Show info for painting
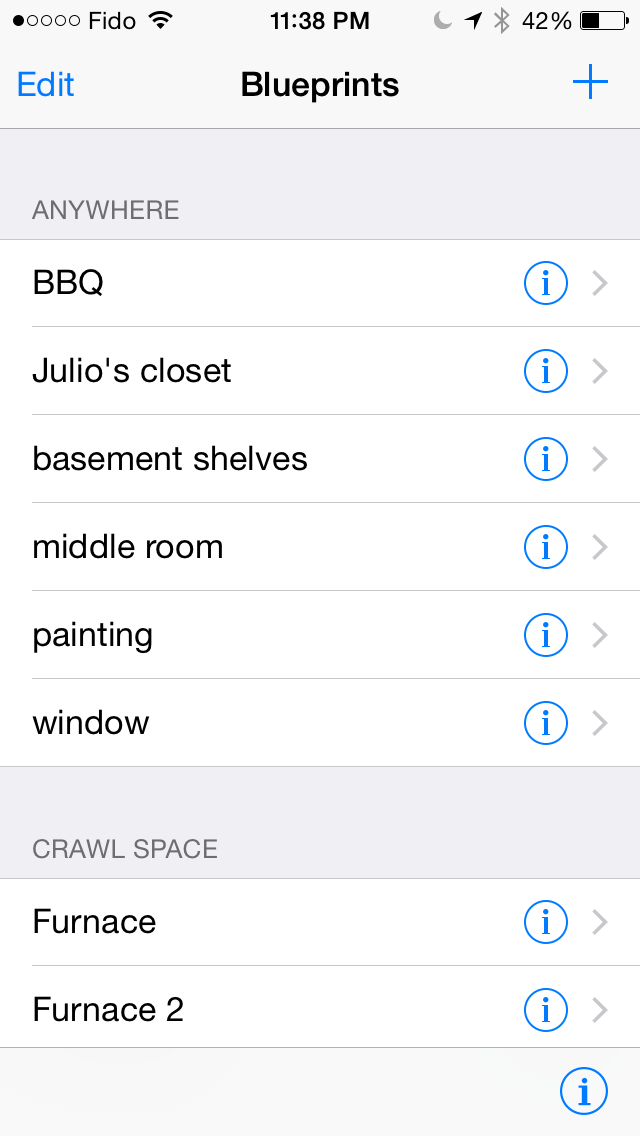The width and height of the screenshot is (640, 1136). pyautogui.click(x=545, y=635)
